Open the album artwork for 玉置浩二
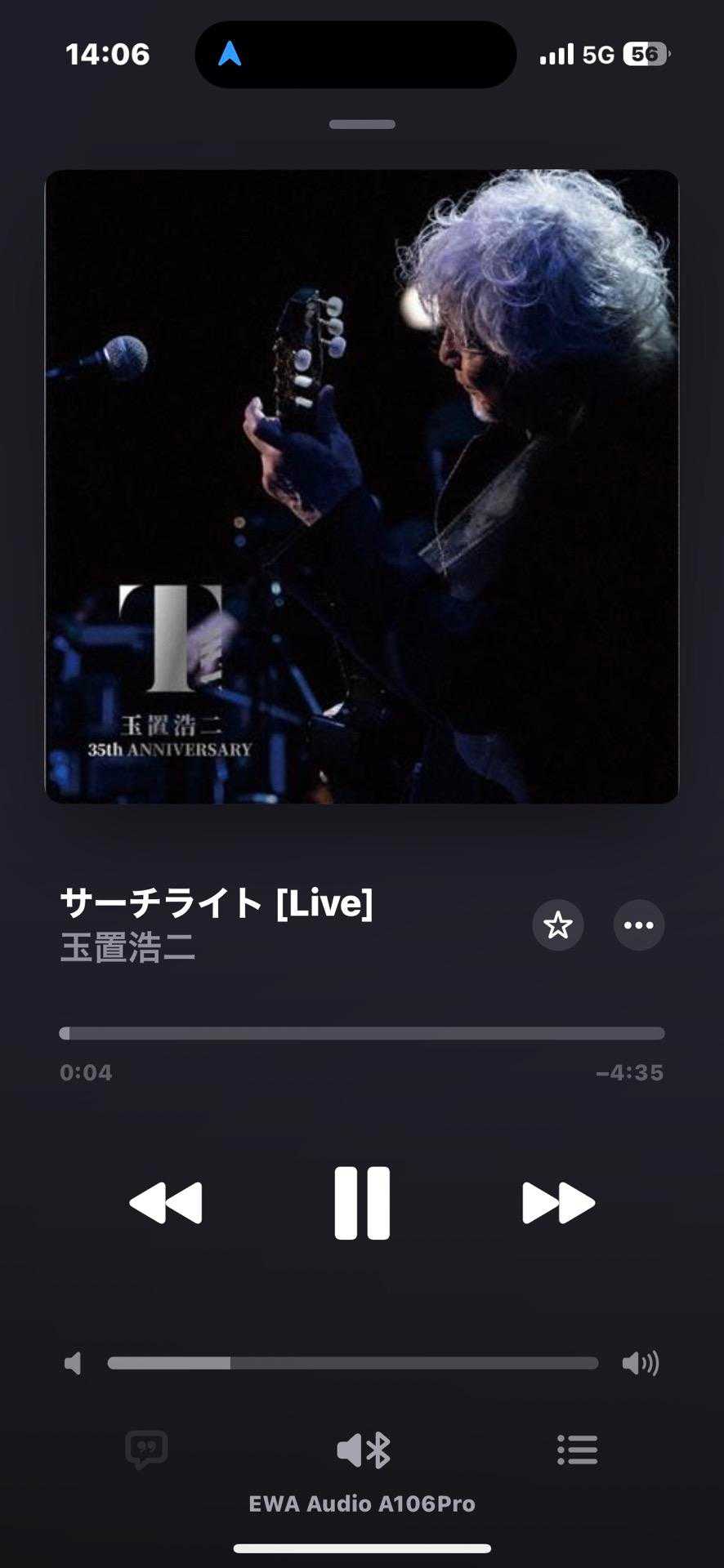Screen dimensions: 724x1568 (x=362, y=487)
